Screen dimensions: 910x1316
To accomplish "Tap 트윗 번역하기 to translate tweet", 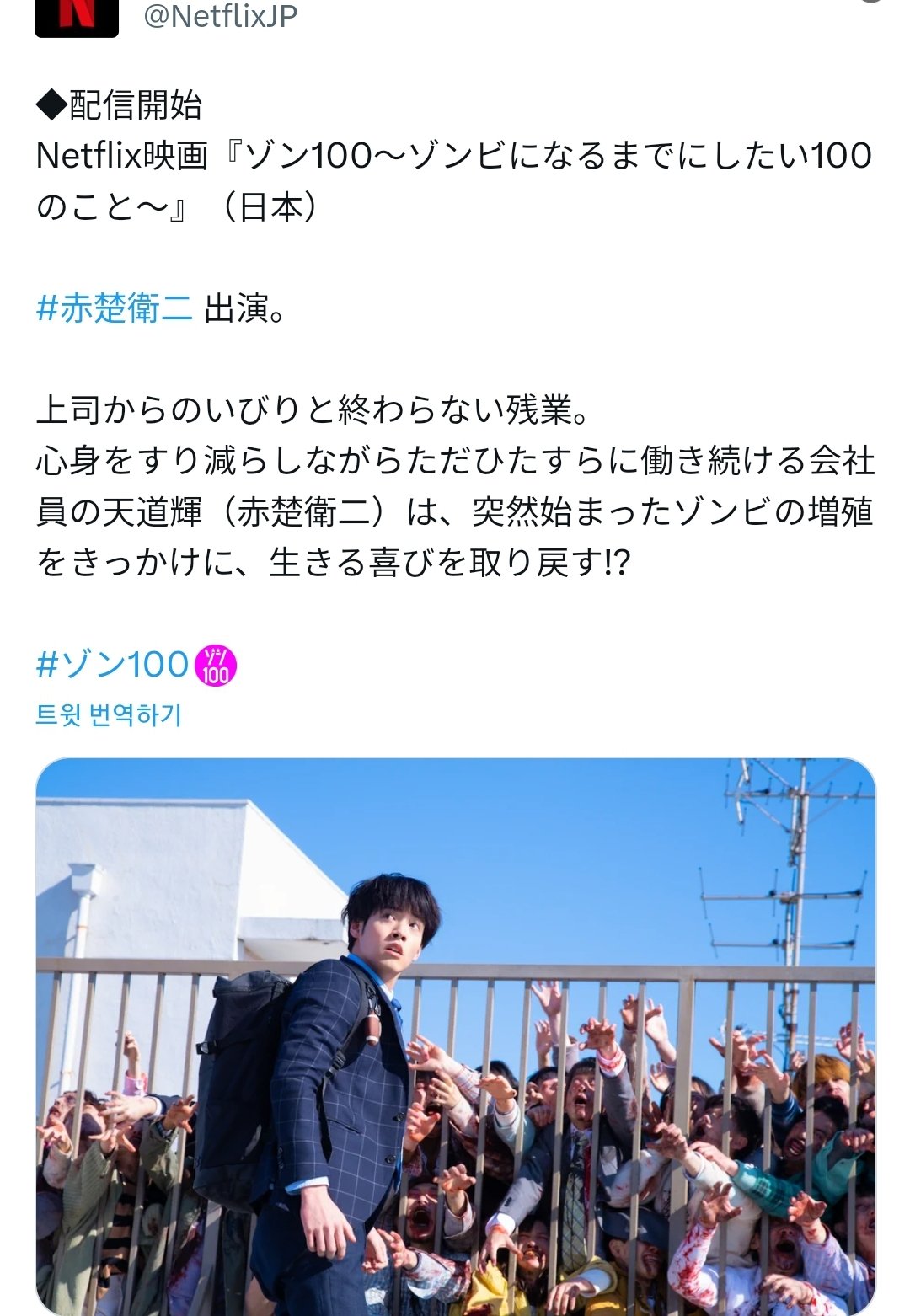I will point(109,715).
